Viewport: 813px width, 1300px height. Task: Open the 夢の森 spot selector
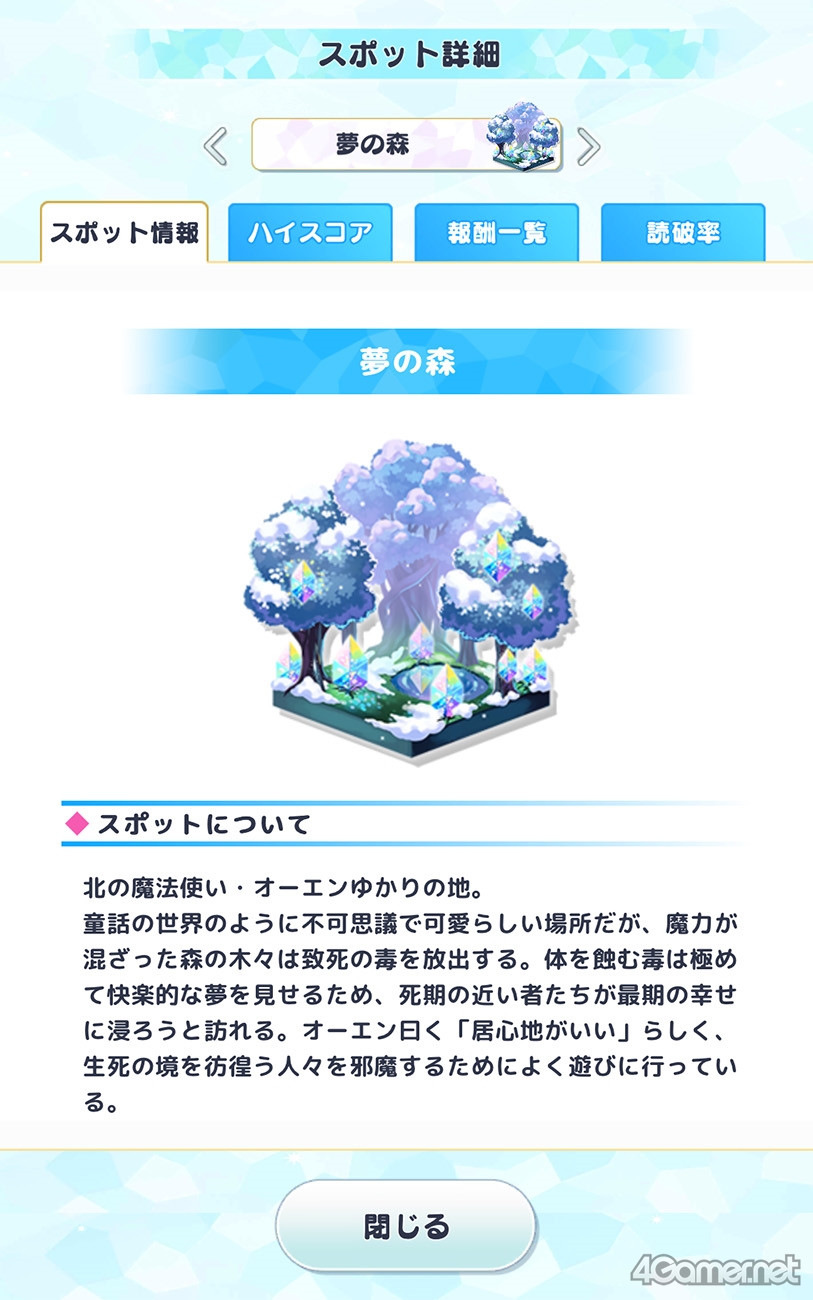click(406, 145)
